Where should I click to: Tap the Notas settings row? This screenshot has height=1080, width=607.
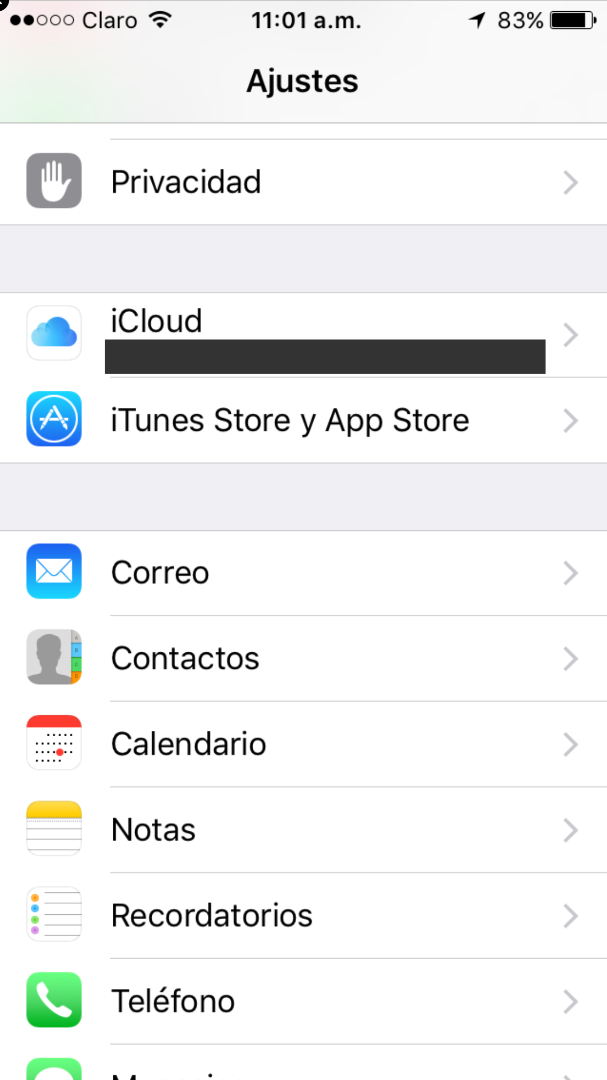[303, 830]
